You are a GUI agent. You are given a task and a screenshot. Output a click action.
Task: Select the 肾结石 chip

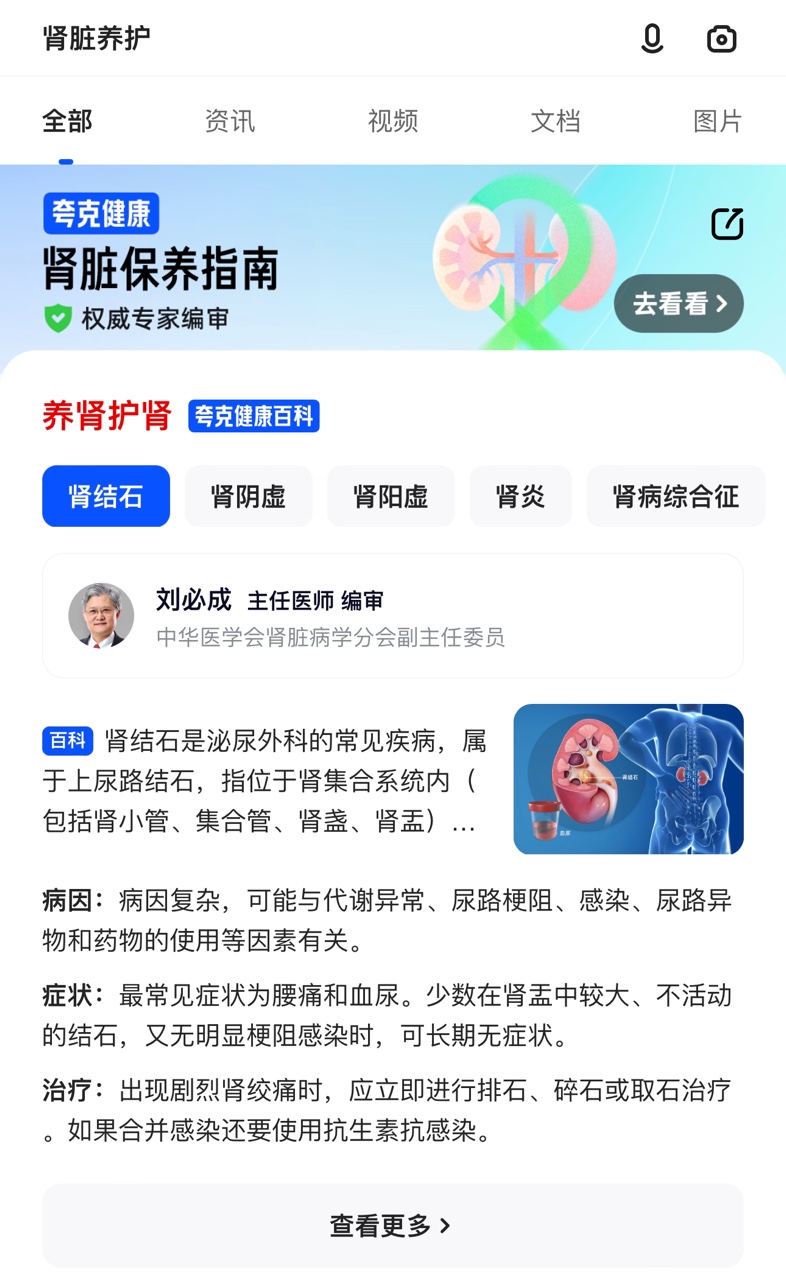click(106, 496)
